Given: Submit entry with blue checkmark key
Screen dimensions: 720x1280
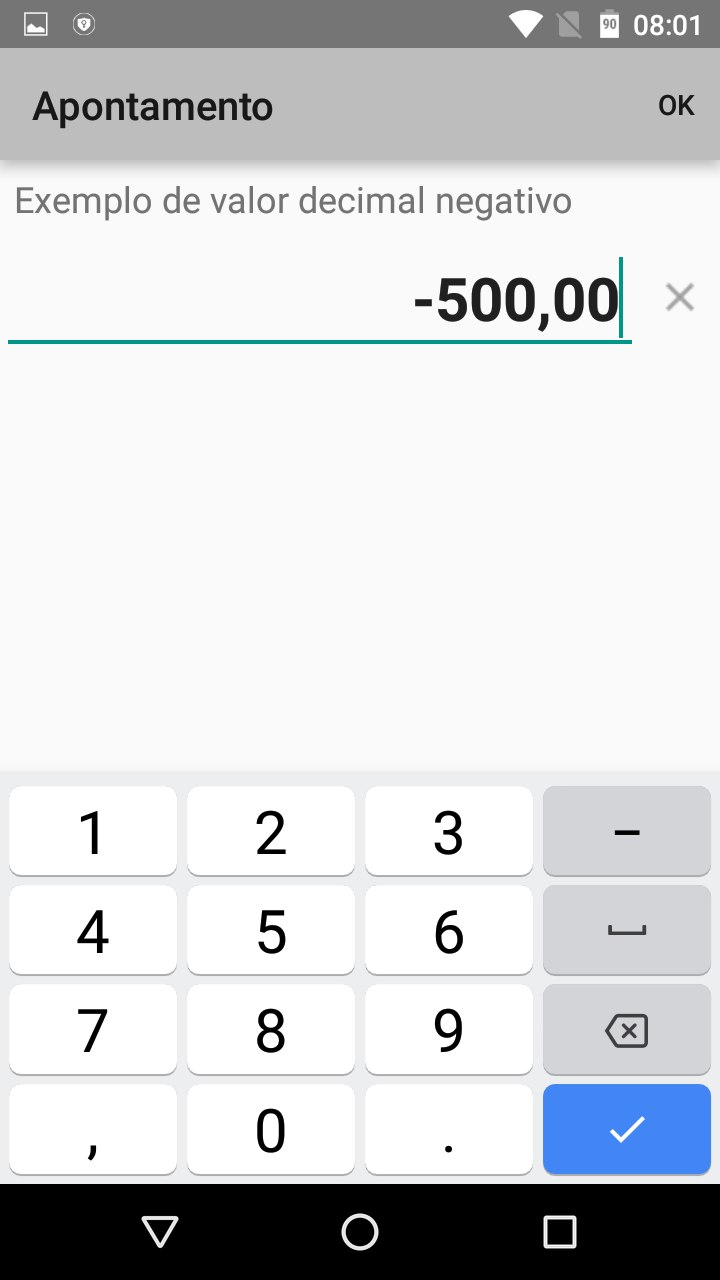Looking at the screenshot, I should point(627,1130).
